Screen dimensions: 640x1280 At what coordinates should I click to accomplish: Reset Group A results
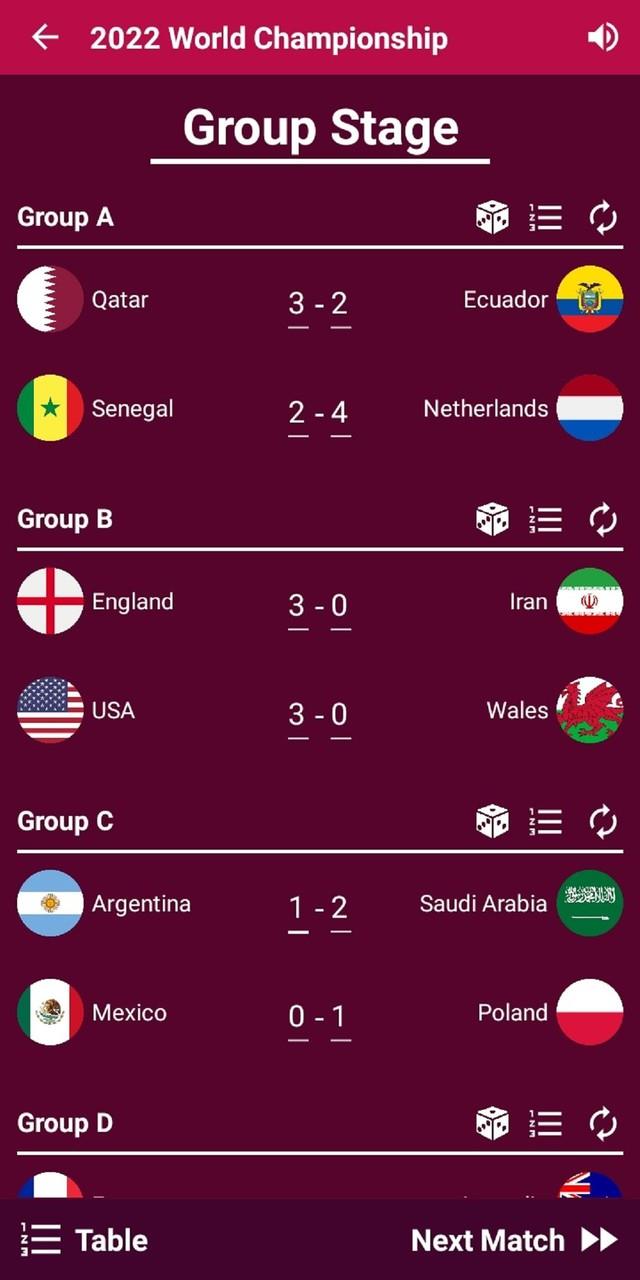coord(603,217)
